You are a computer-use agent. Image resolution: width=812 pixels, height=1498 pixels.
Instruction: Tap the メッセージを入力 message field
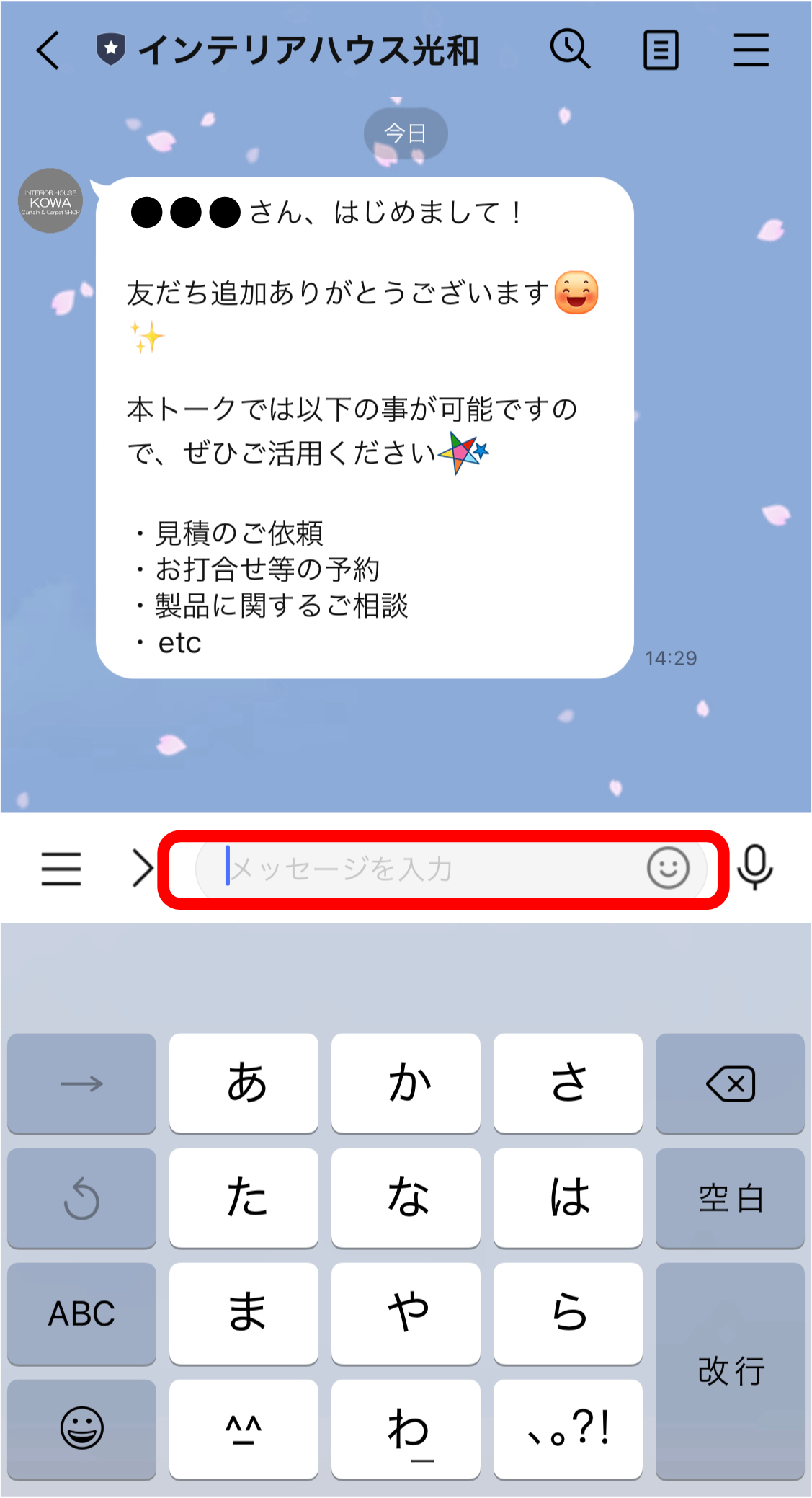[x=418, y=869]
